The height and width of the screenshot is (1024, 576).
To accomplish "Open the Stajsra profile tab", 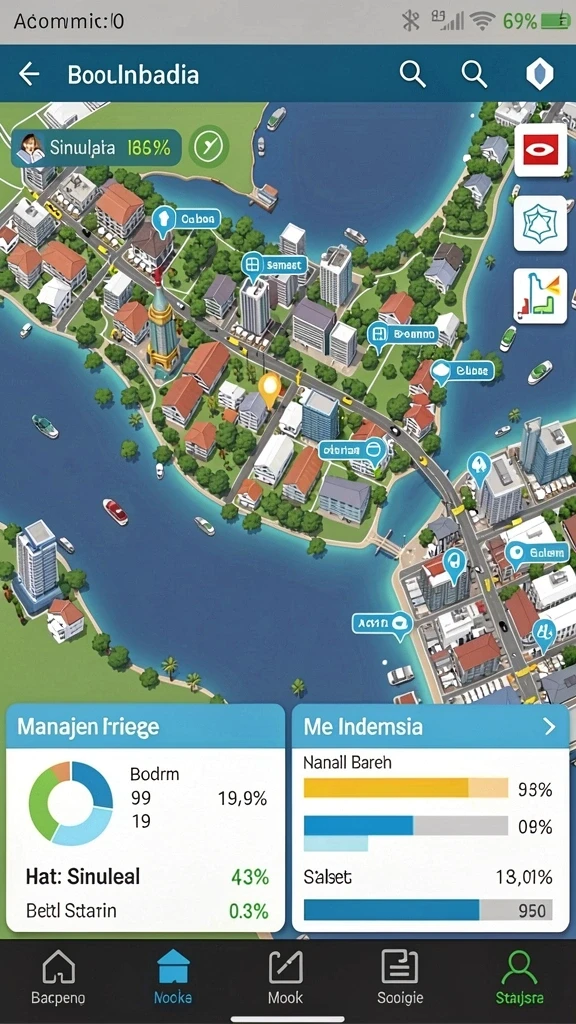I will click(519, 976).
